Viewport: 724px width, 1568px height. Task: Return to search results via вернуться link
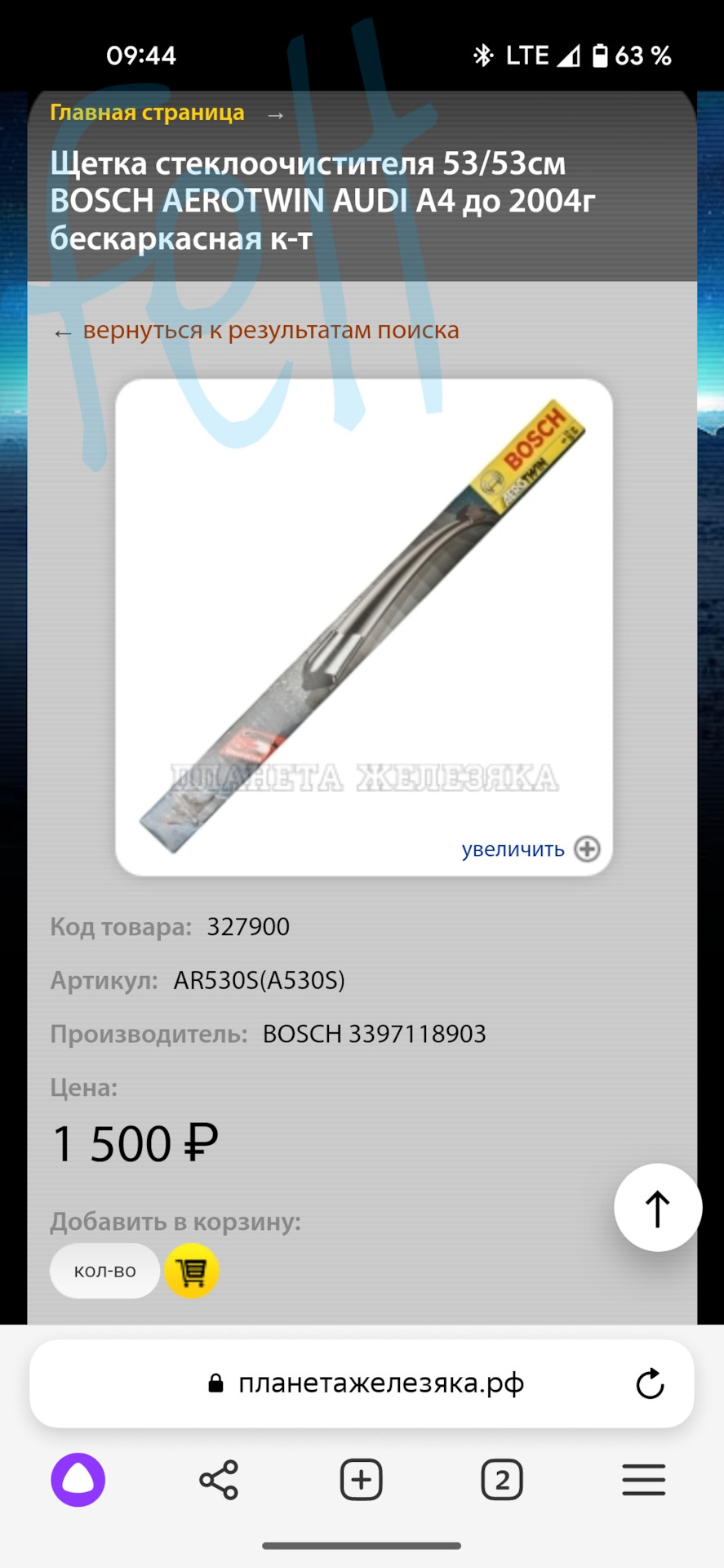click(x=270, y=331)
